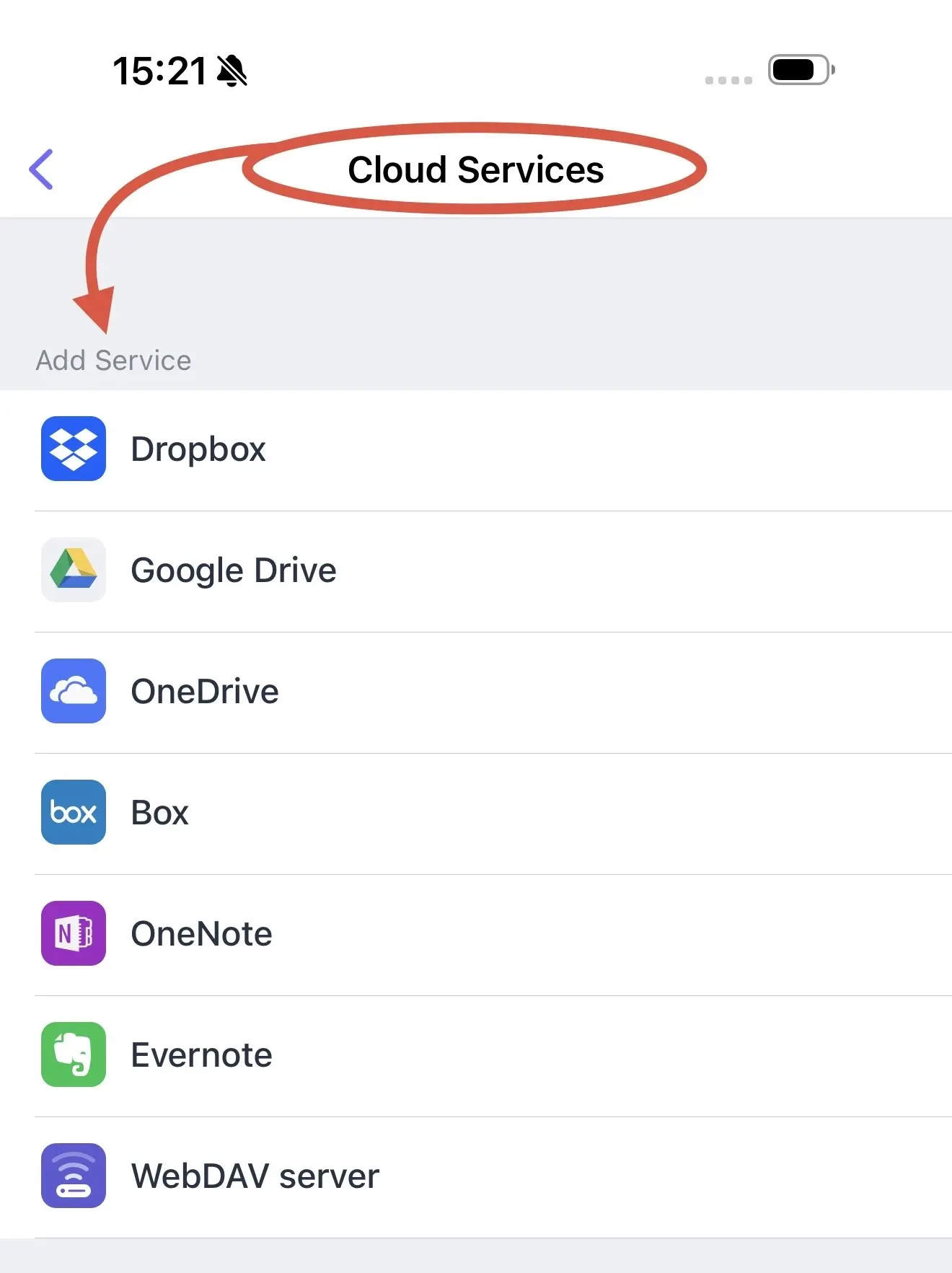The height and width of the screenshot is (1273, 952).
Task: Set up a WebDAV server
Action: pos(255,1176)
